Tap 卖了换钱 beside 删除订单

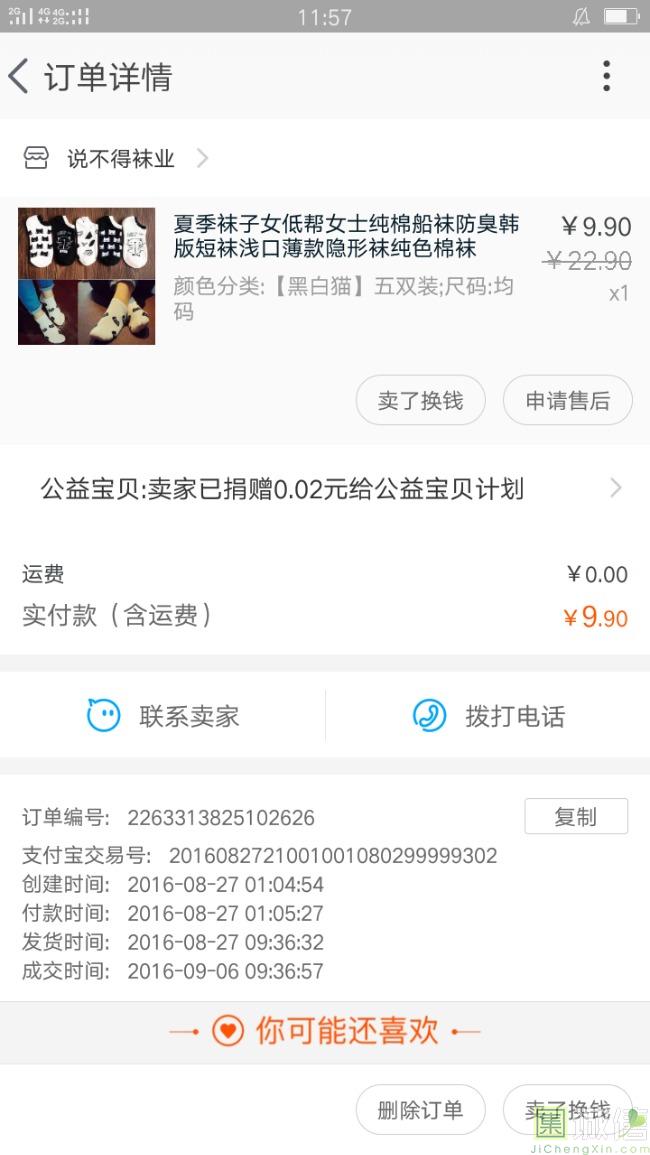567,1110
